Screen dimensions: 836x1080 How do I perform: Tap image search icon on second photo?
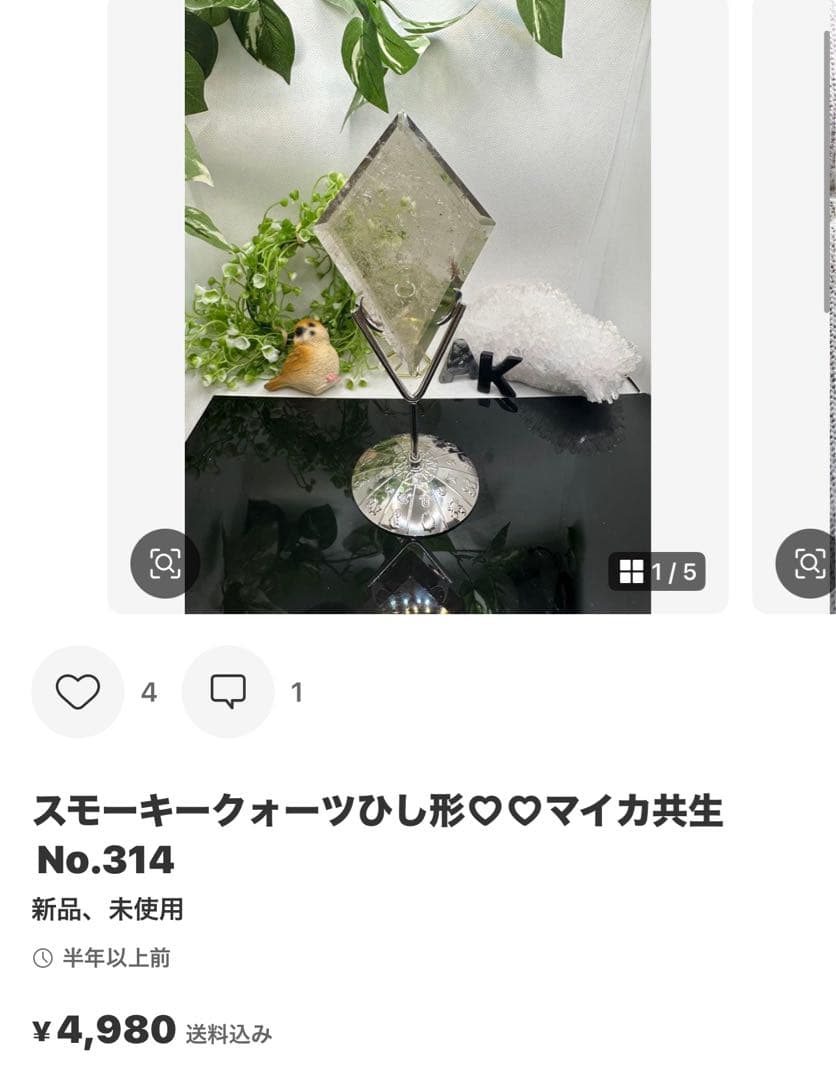click(x=808, y=564)
